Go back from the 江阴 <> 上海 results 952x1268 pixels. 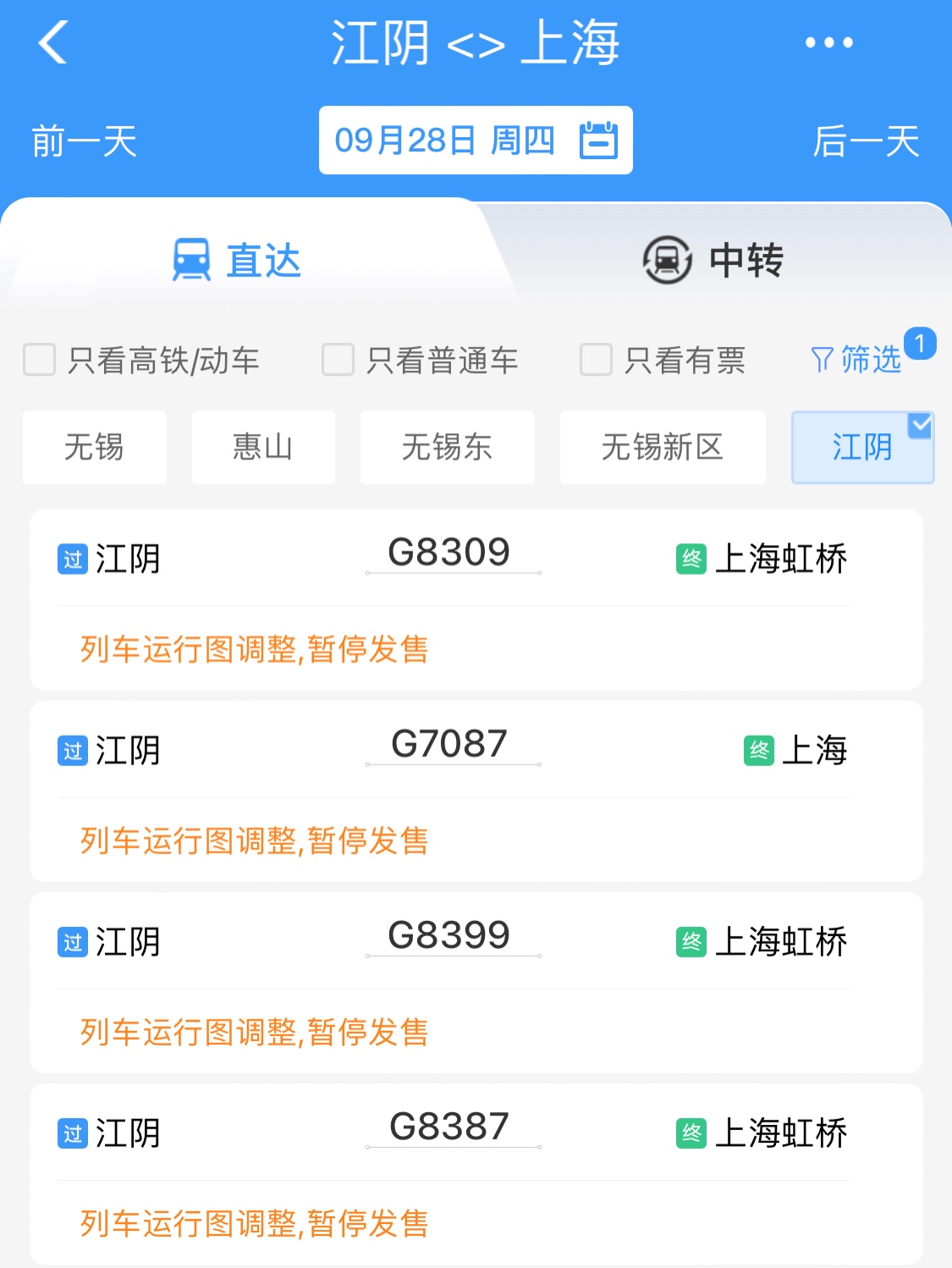pyautogui.click(x=52, y=42)
